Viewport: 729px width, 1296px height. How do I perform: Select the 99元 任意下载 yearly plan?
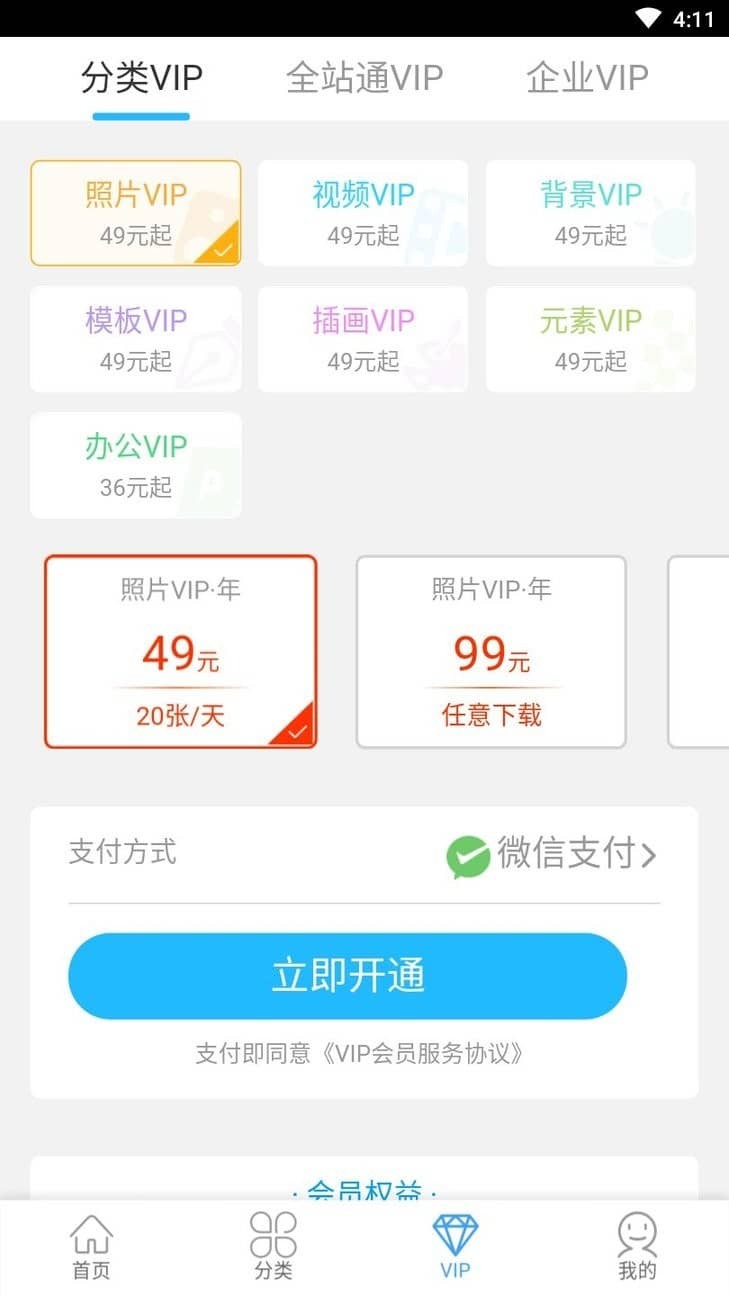491,652
